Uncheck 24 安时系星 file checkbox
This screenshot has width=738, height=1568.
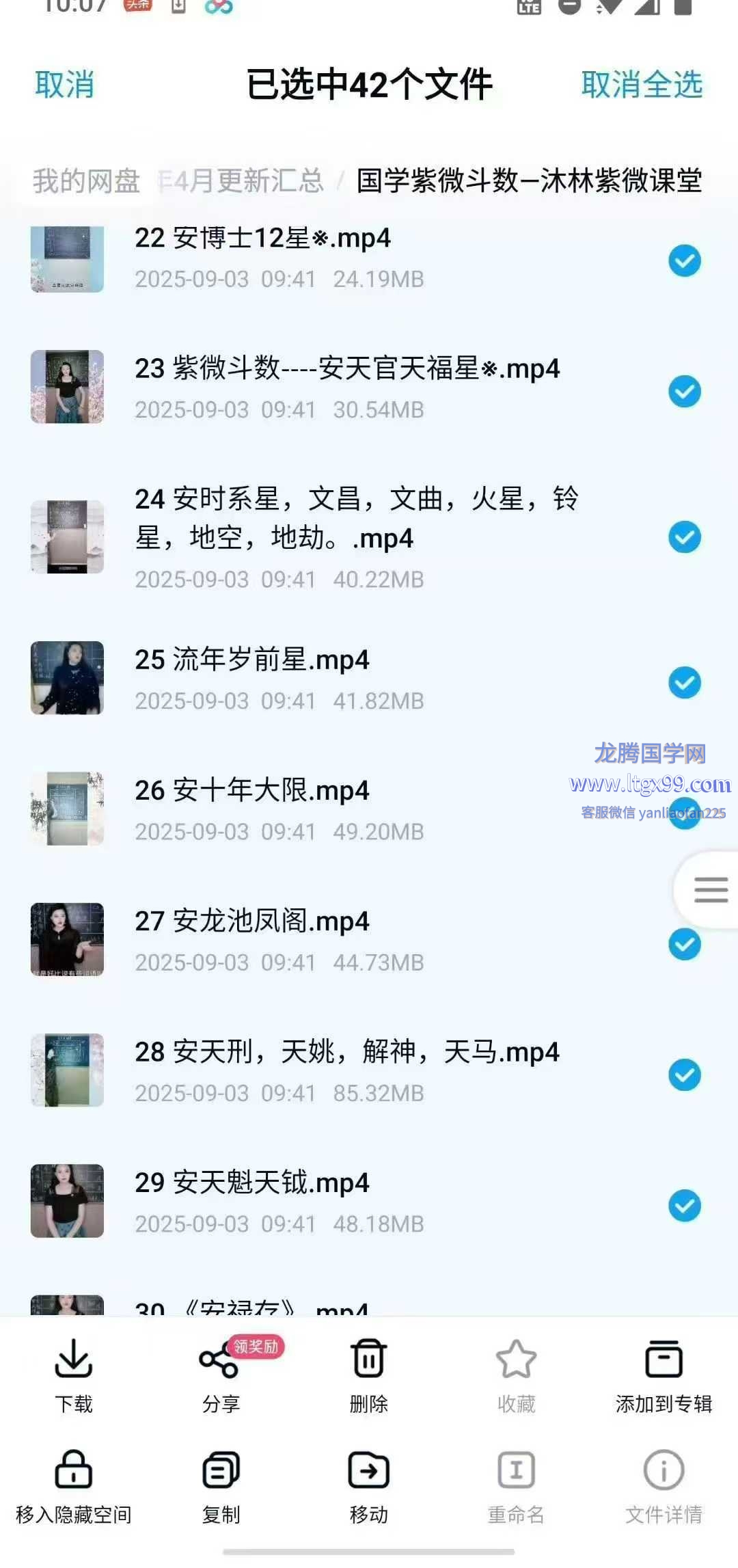pos(685,537)
